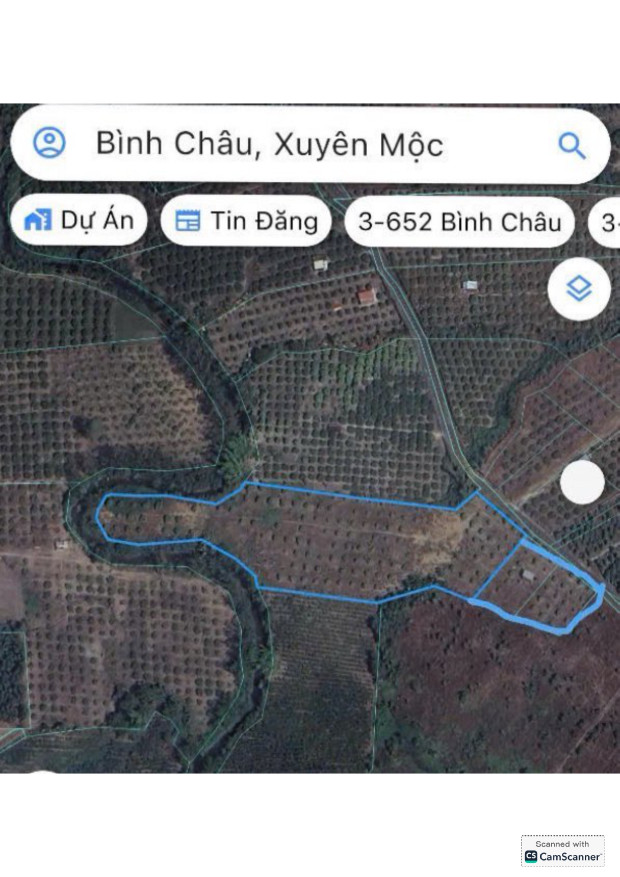Tap the magnifier search icon
The image size is (620, 877).
point(571,145)
